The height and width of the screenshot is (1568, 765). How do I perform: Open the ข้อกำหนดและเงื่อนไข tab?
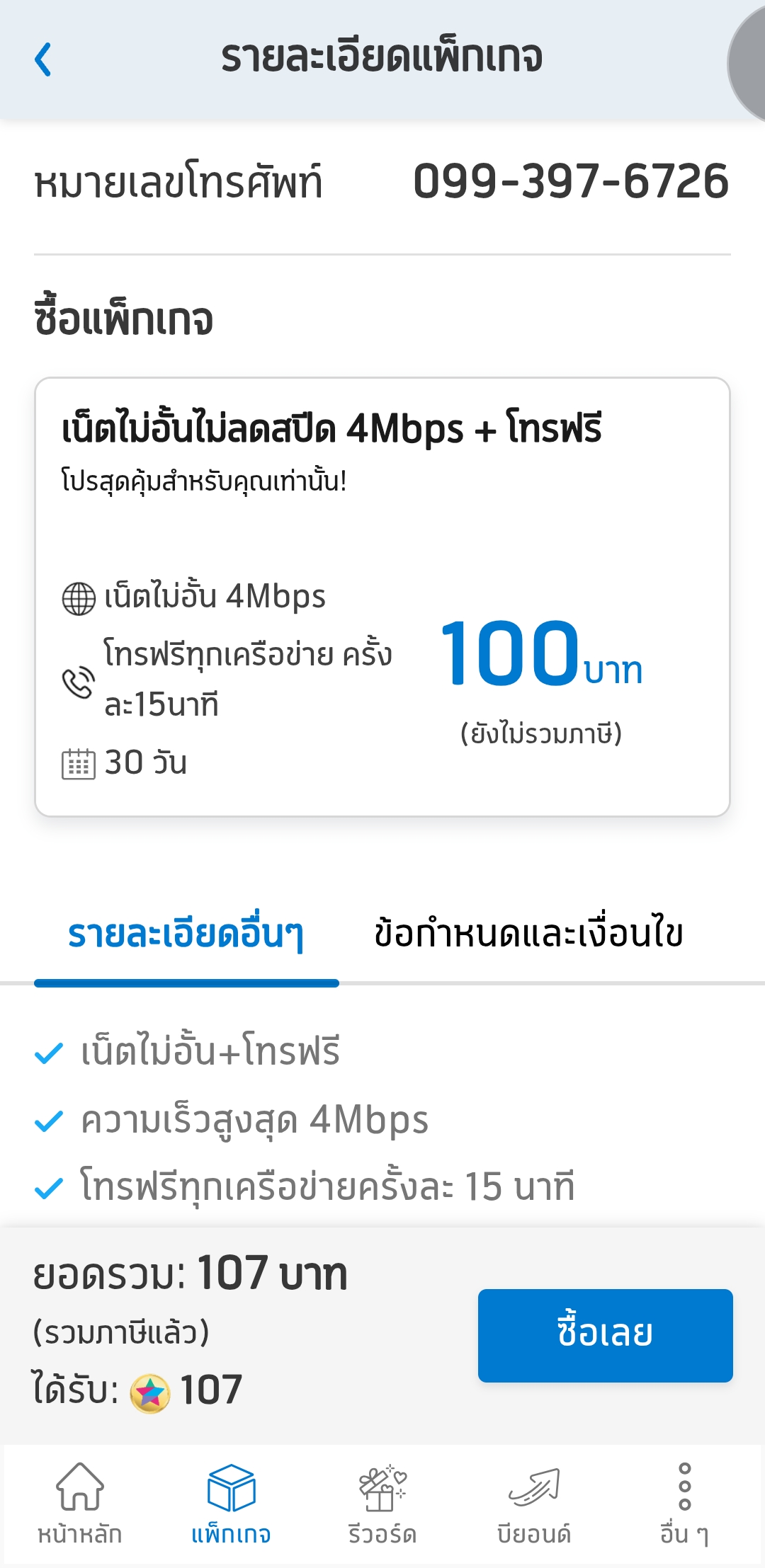click(528, 934)
